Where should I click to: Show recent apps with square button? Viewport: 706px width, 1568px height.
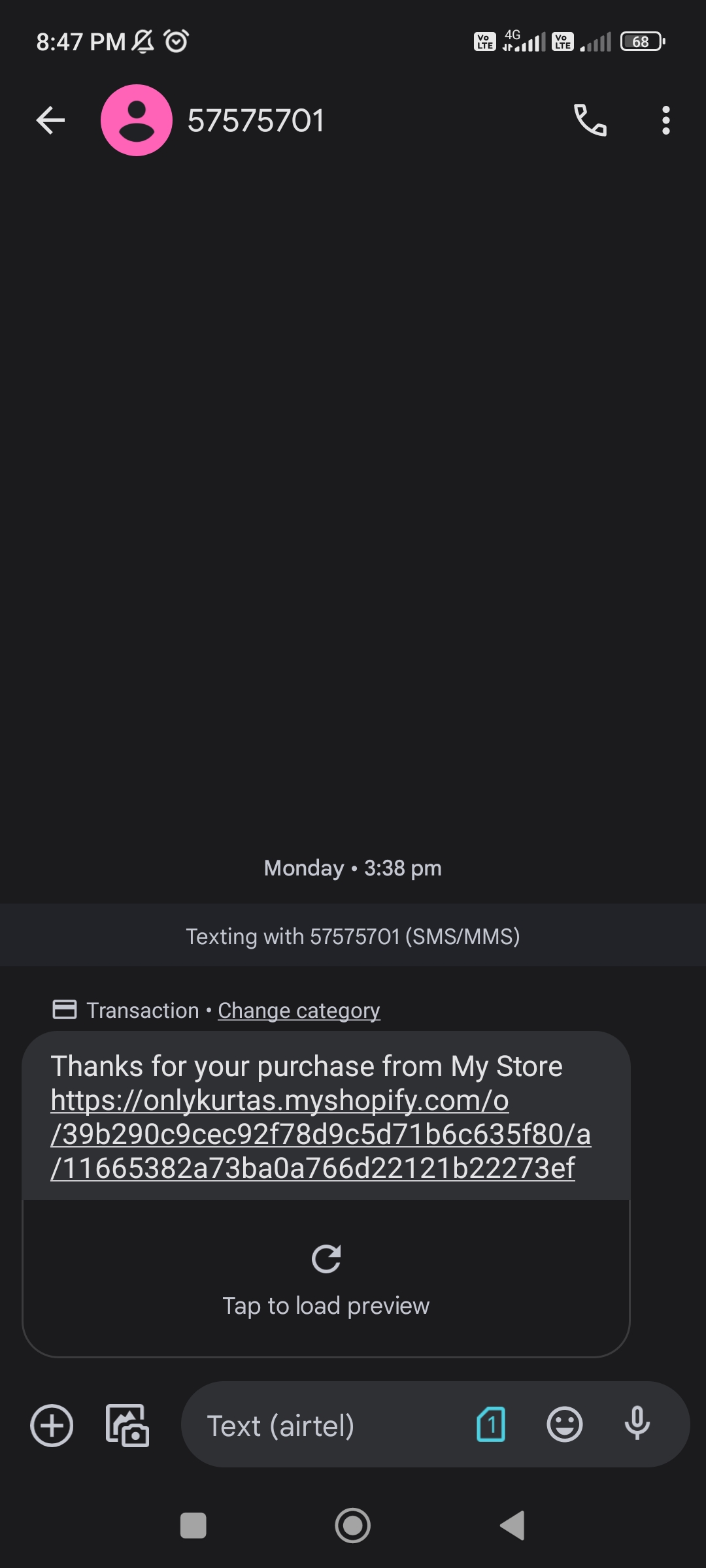point(193,1526)
